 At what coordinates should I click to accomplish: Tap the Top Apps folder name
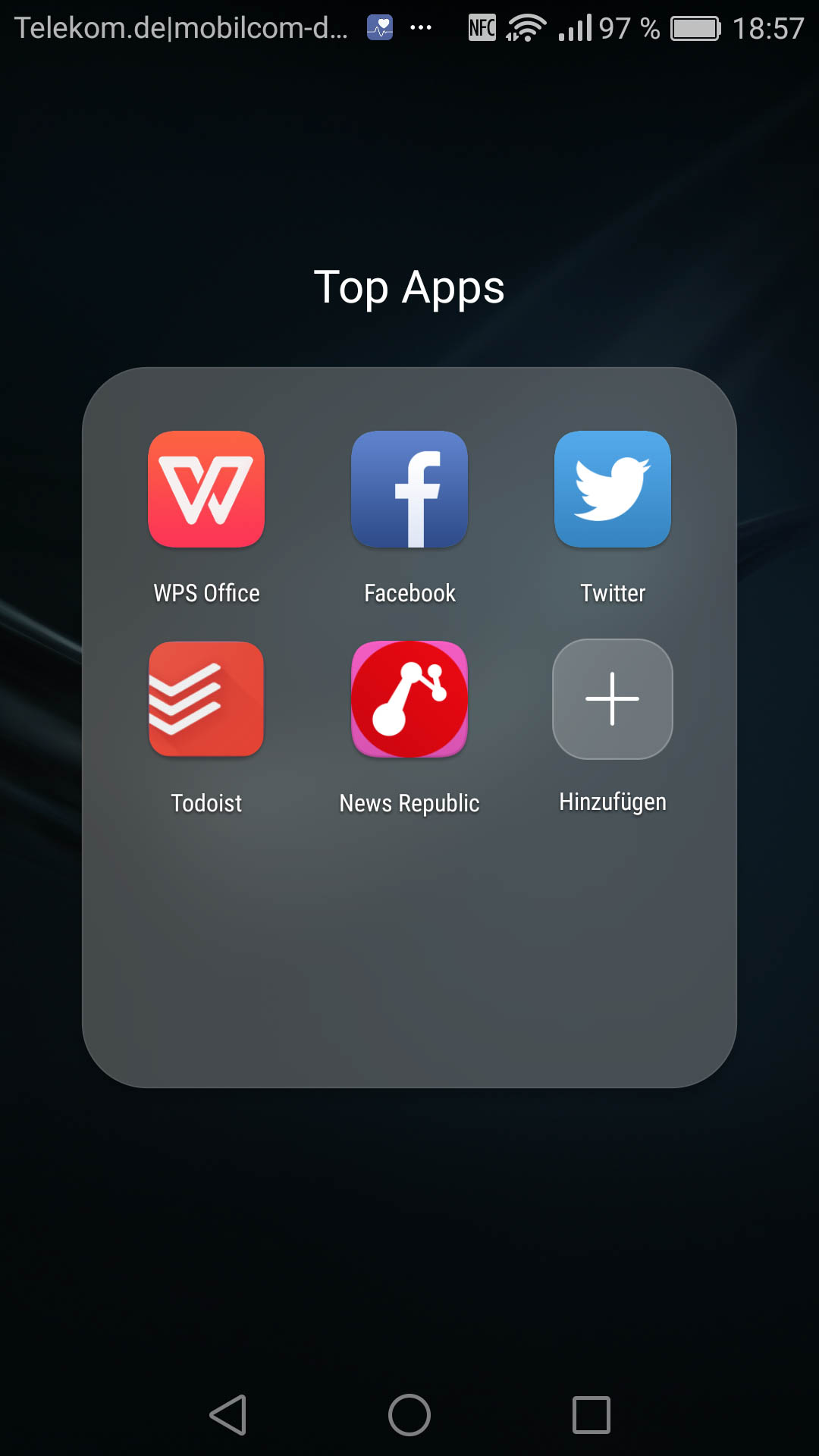click(x=409, y=288)
